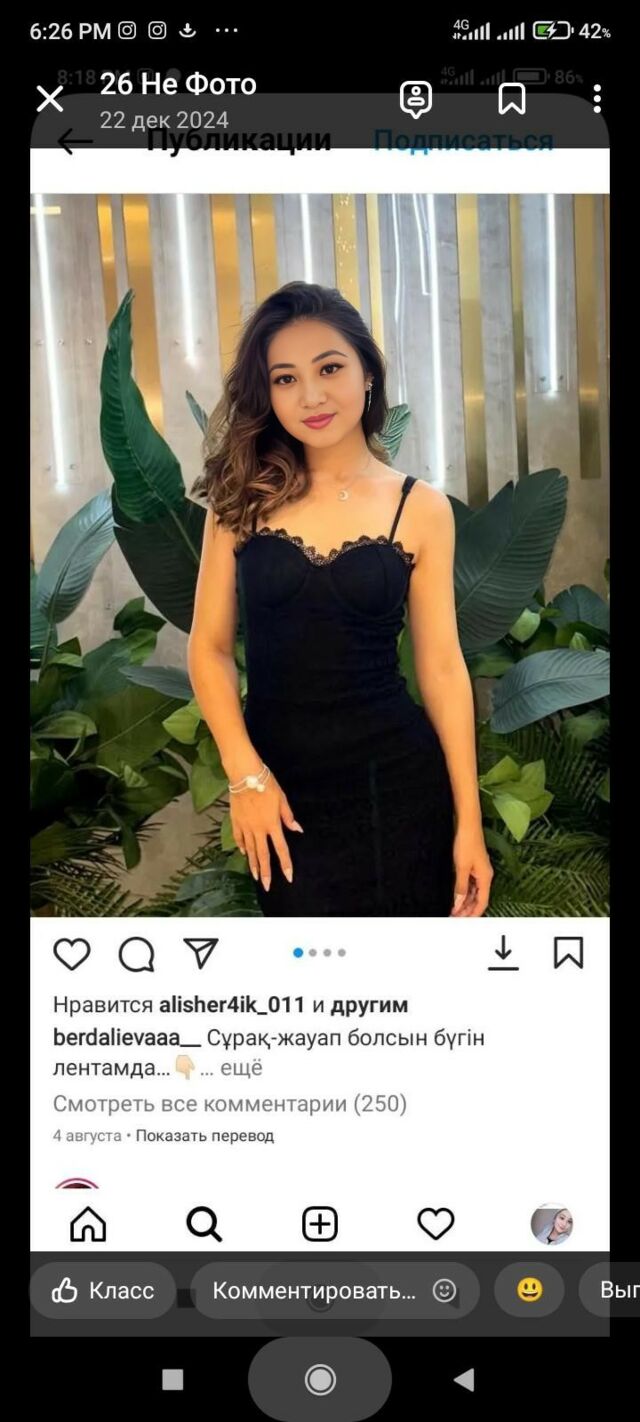The height and width of the screenshot is (1422, 640).
Task: Tap the Класс like button
Action: click(102, 1290)
